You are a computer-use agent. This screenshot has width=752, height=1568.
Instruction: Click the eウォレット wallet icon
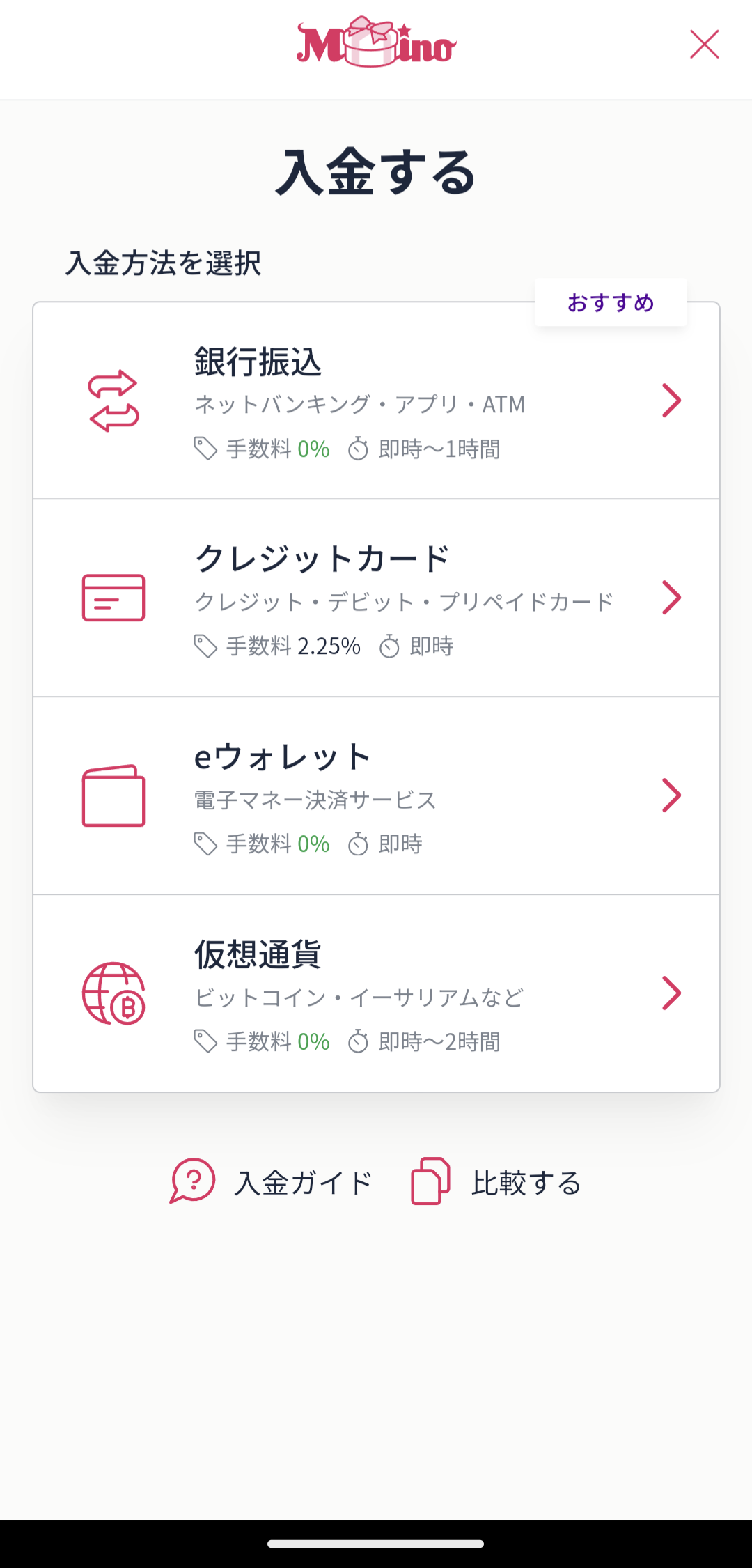113,795
